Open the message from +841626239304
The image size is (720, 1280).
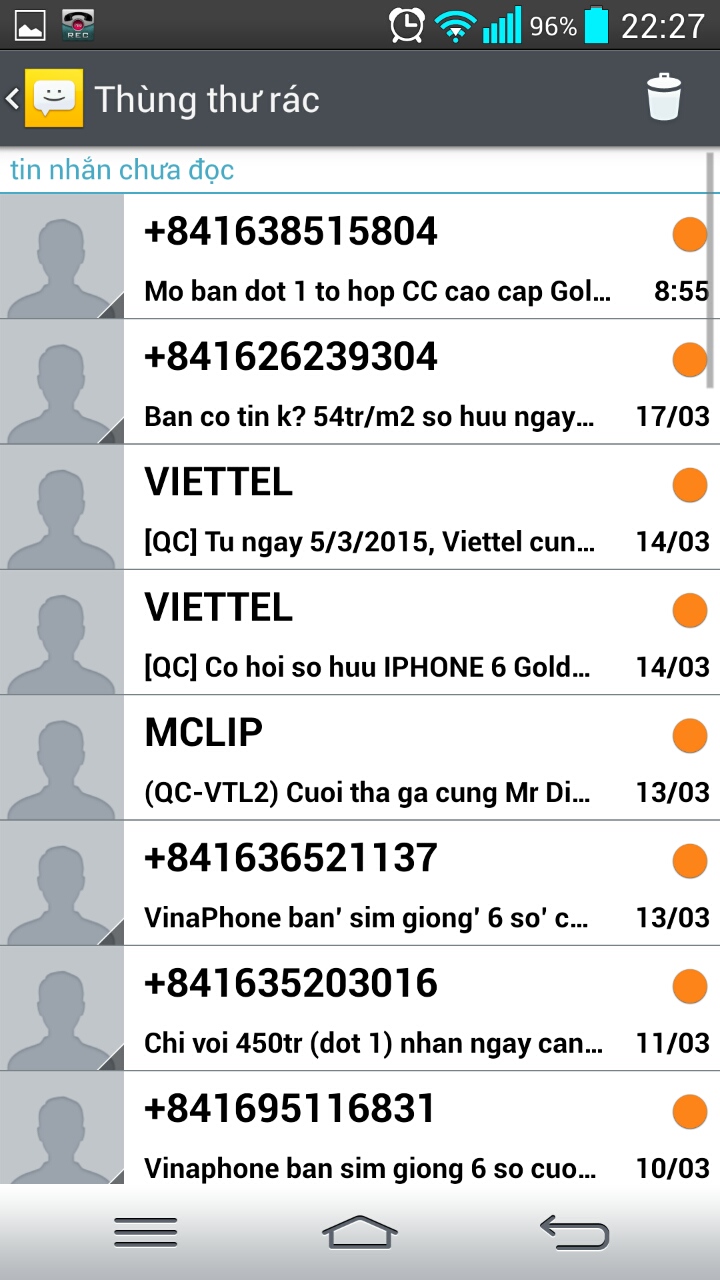pos(360,382)
